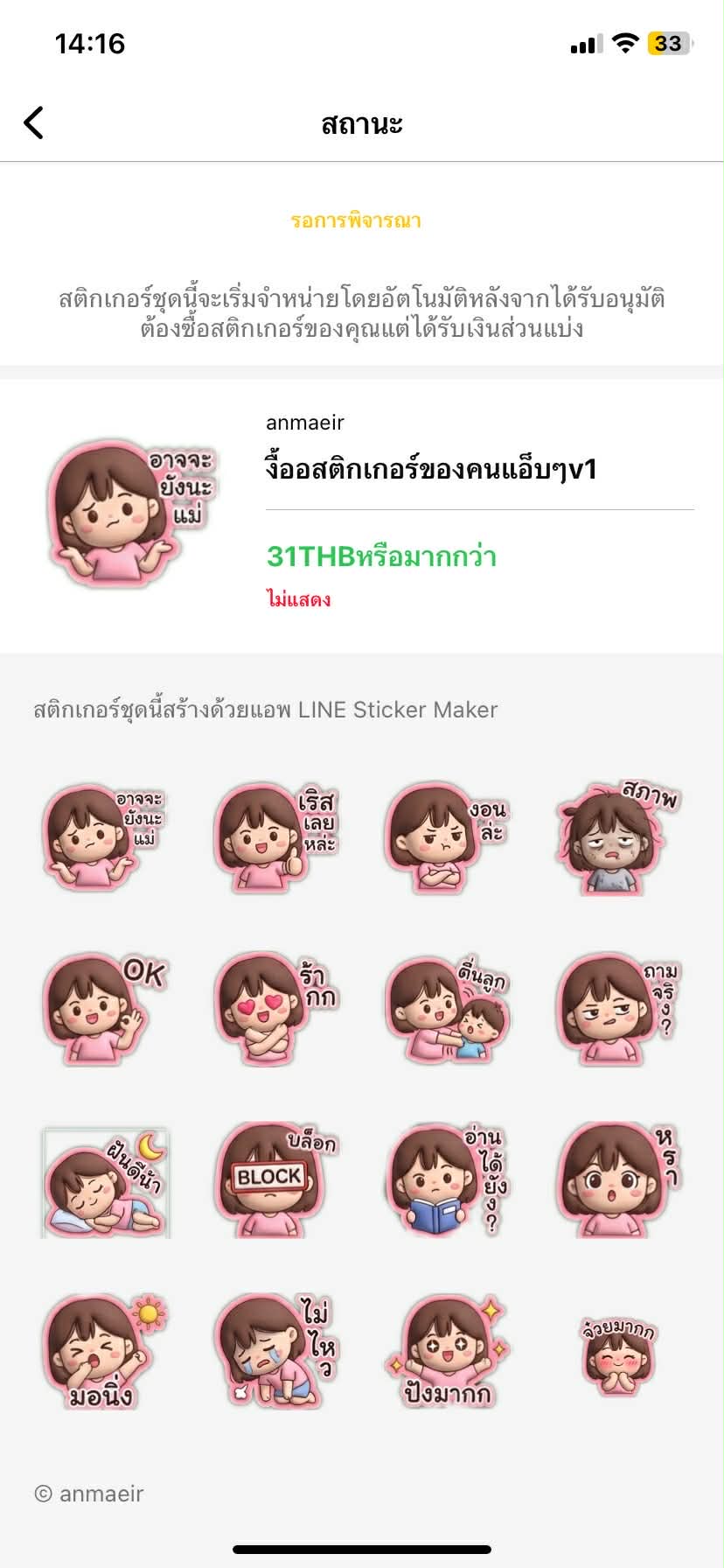The image size is (724, 1568).
Task: Preview the ร้ากก heart-eyes sticker
Action: [275, 1009]
